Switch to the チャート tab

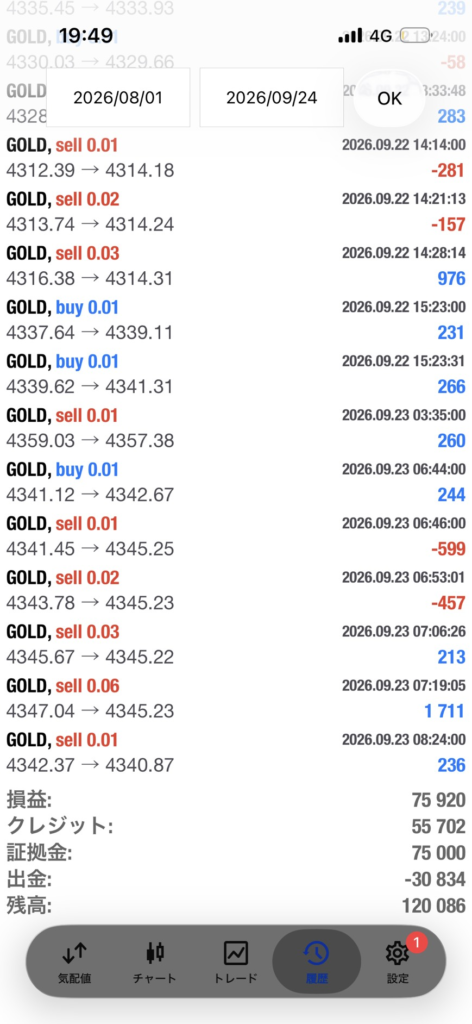155,961
